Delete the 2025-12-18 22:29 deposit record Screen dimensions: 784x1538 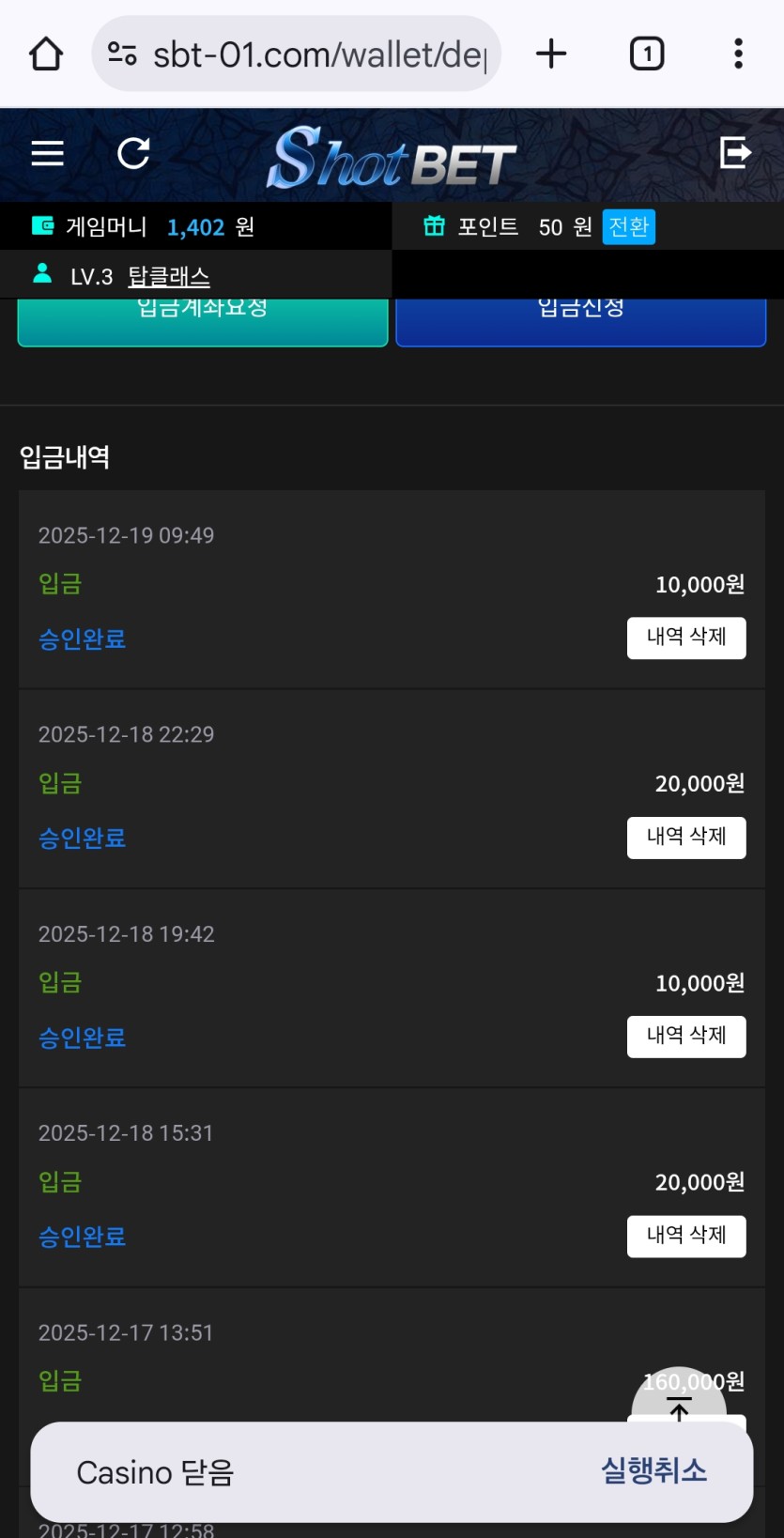(686, 838)
